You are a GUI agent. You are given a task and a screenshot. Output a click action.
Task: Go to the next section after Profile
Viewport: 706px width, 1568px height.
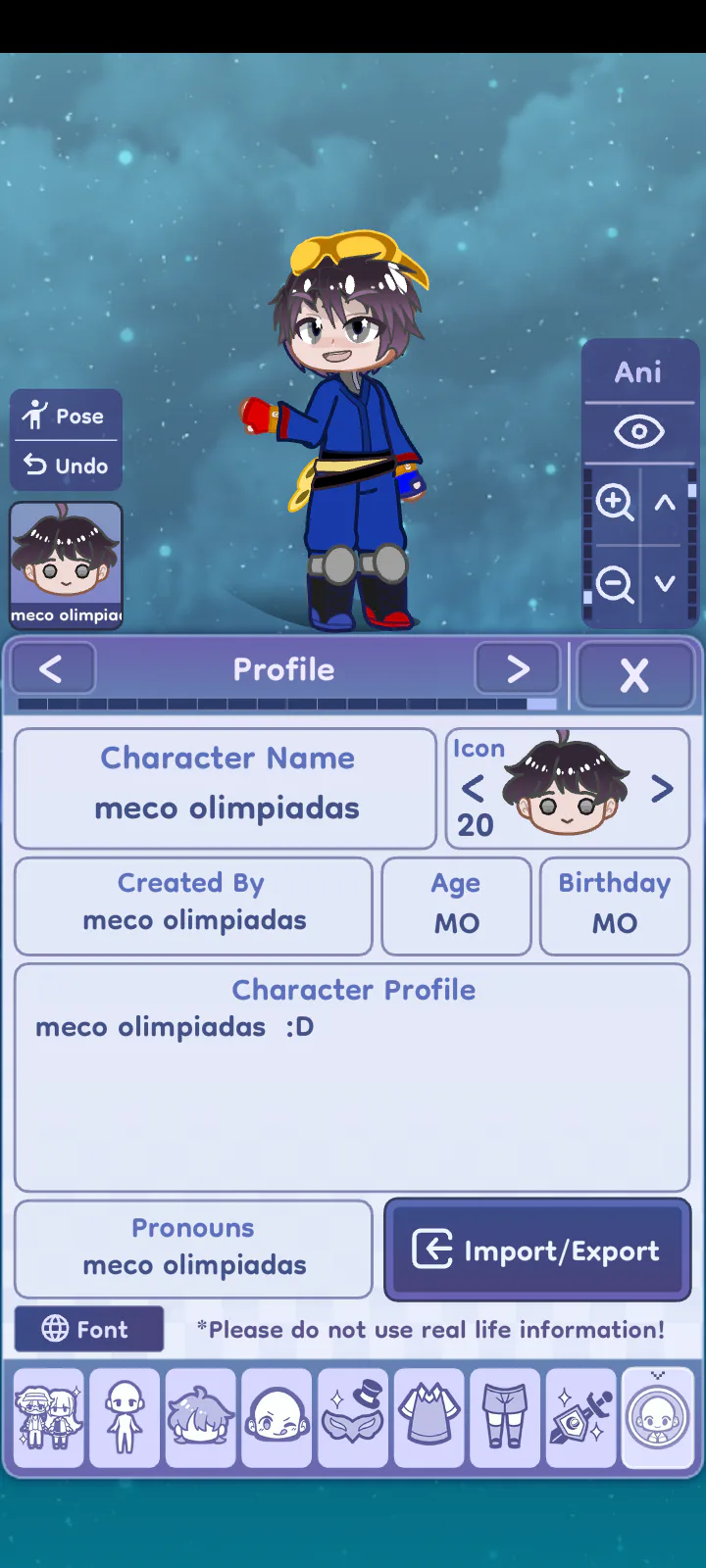tap(517, 669)
